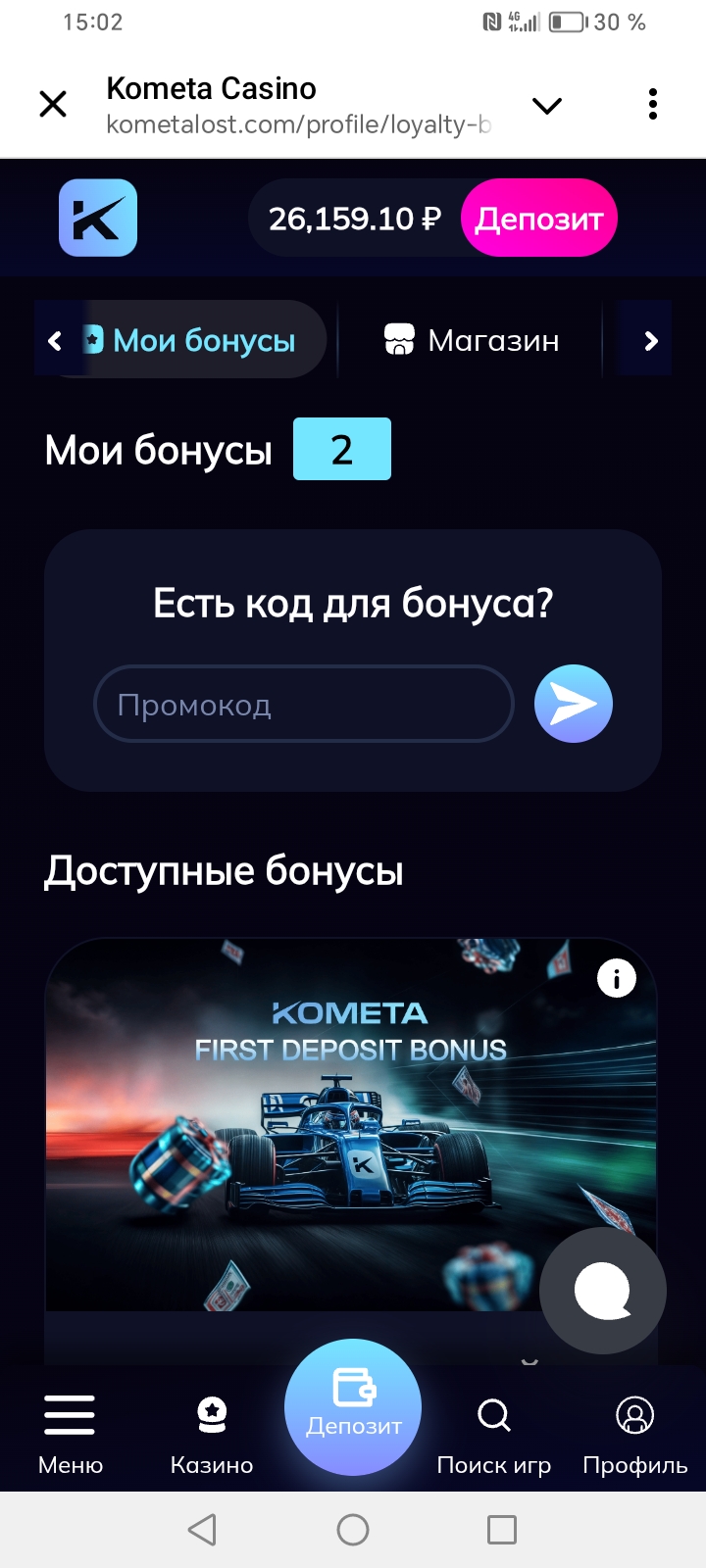Expand the page info dropdown chevron

[546, 105]
